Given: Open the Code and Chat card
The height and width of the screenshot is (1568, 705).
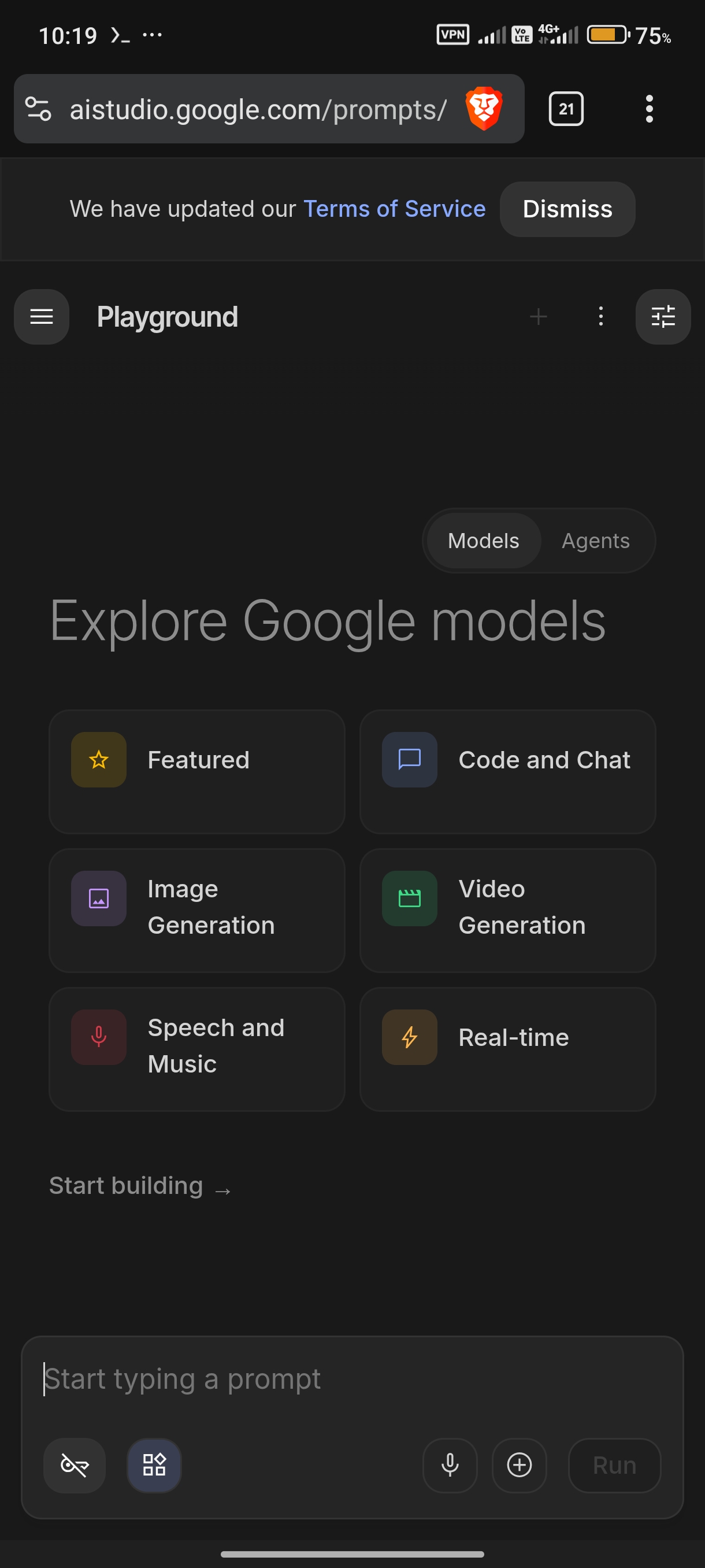Looking at the screenshot, I should point(507,771).
